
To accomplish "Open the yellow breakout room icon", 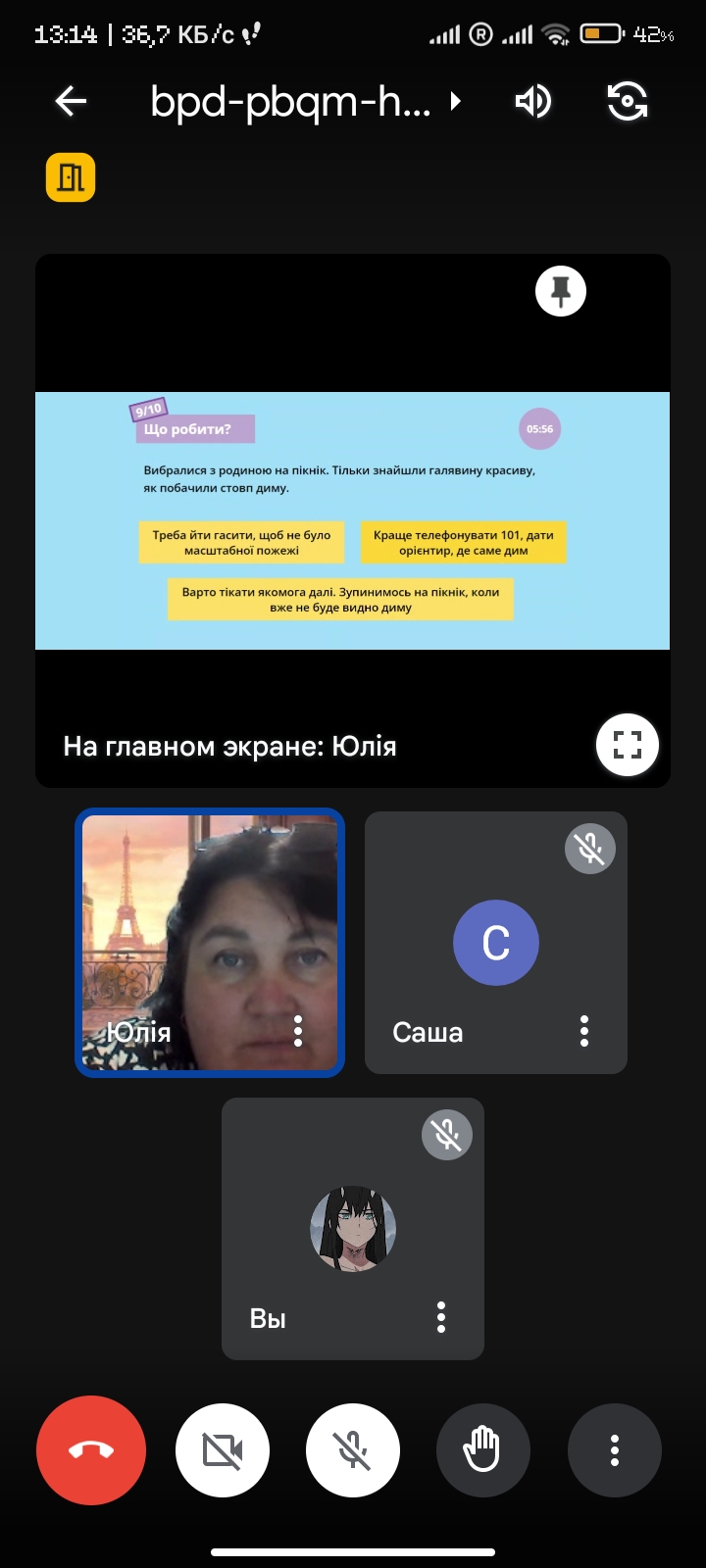I will 71,177.
